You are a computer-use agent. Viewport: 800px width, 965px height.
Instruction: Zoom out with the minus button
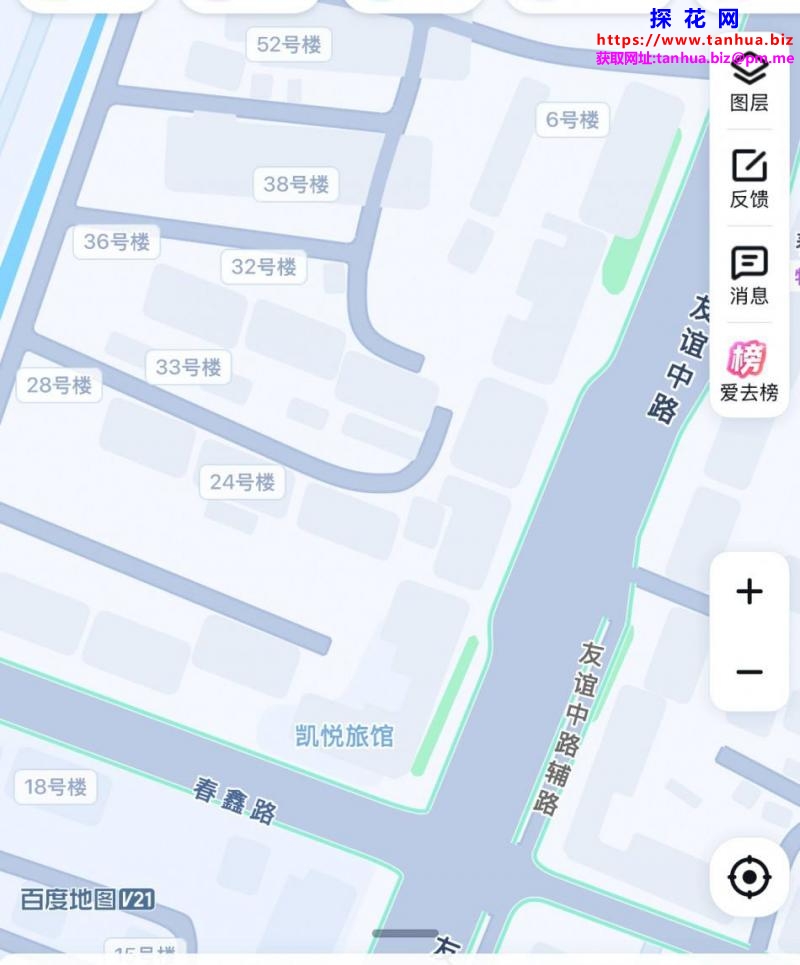[749, 672]
